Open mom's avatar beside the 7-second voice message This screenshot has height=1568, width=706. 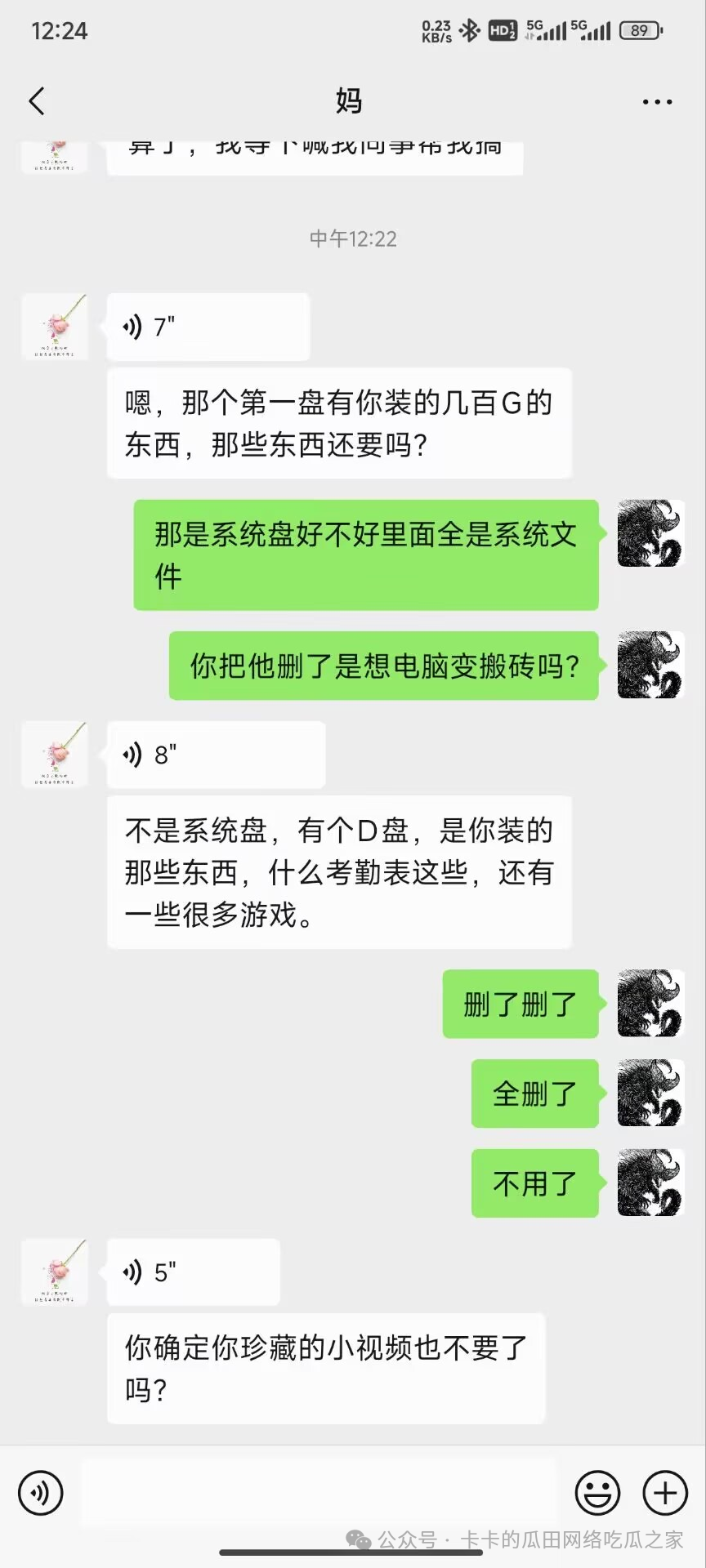point(55,327)
